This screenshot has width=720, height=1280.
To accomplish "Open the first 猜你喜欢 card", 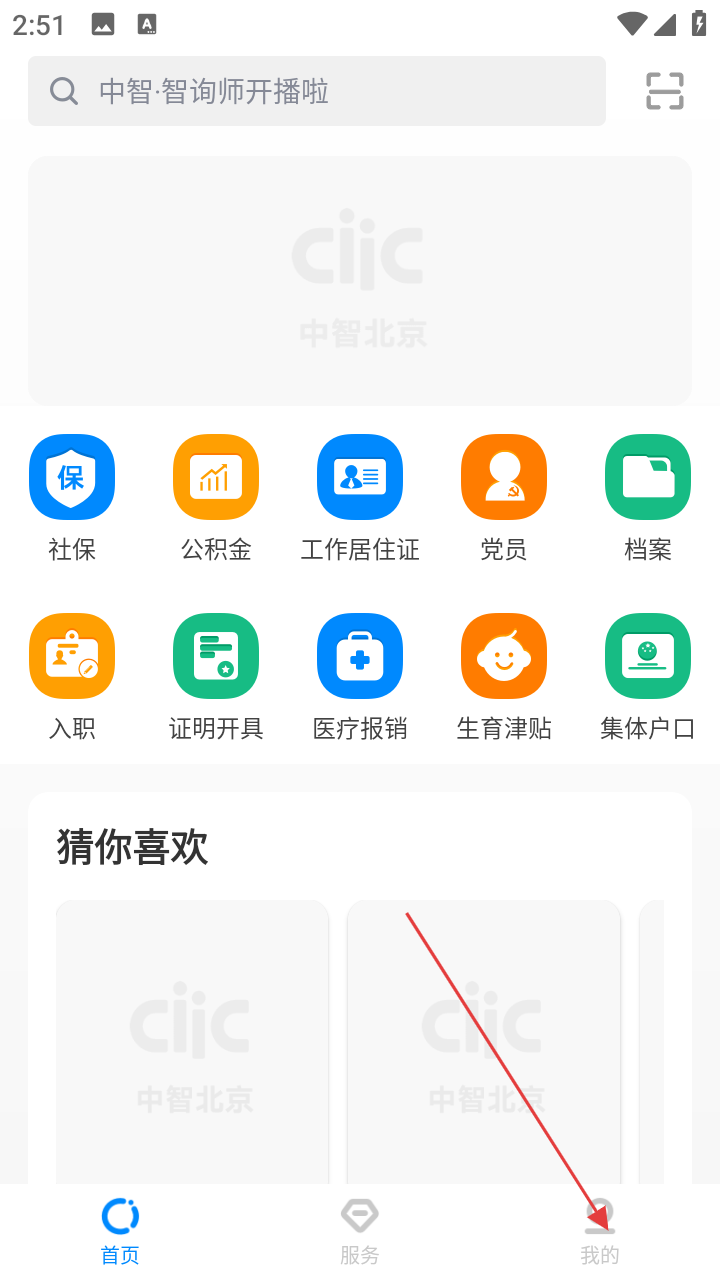I will tap(192, 1042).
